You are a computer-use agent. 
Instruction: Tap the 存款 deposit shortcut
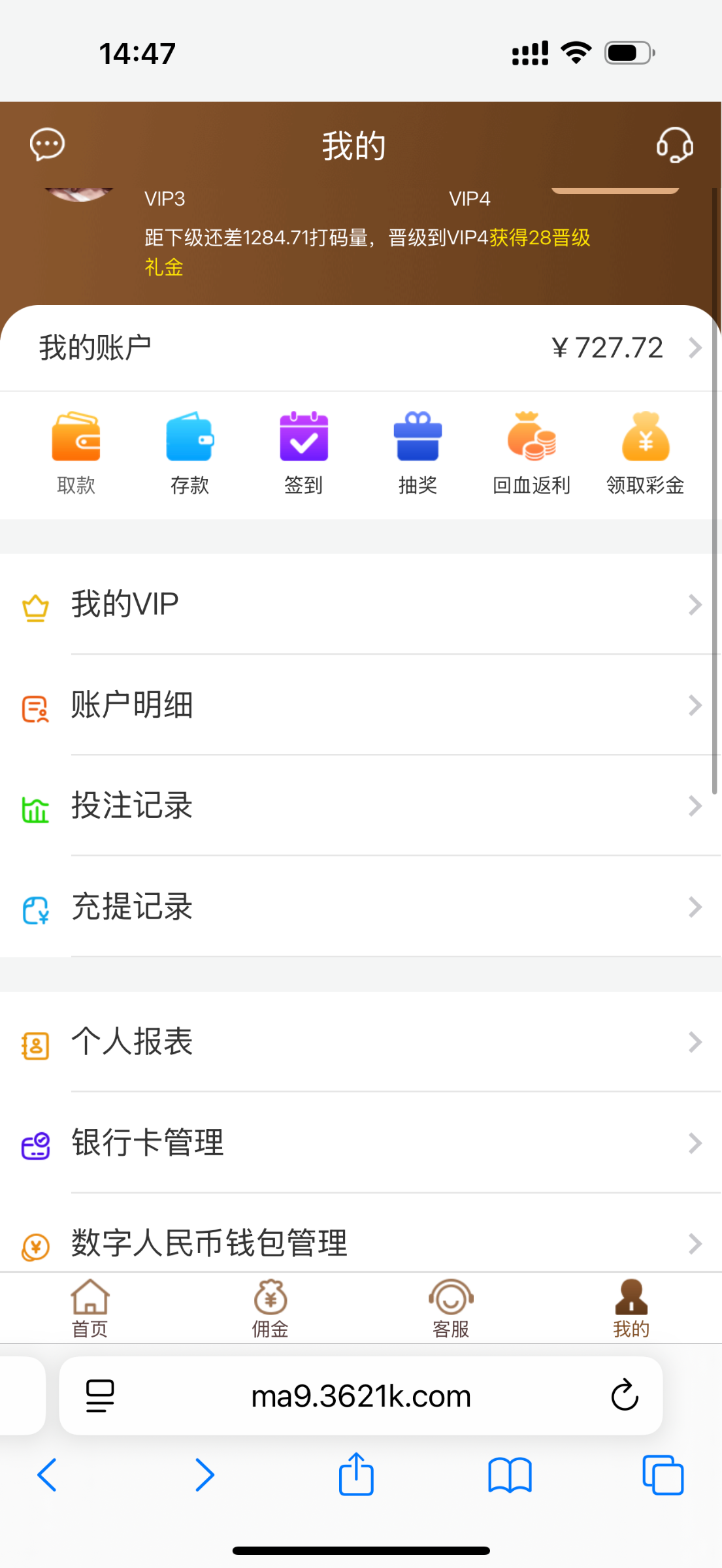pos(189,452)
